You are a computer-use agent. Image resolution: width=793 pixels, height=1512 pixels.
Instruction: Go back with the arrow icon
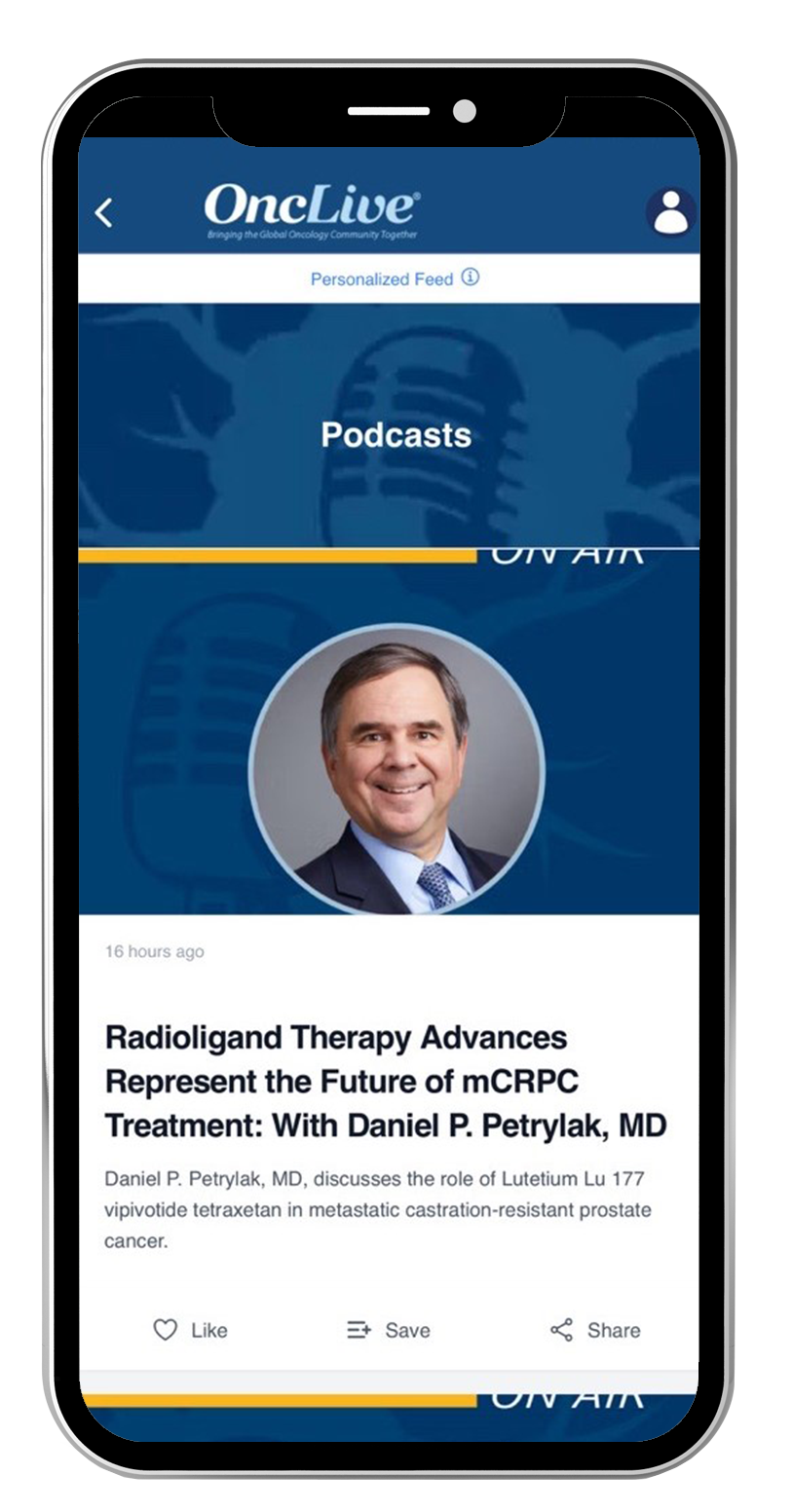tap(104, 212)
